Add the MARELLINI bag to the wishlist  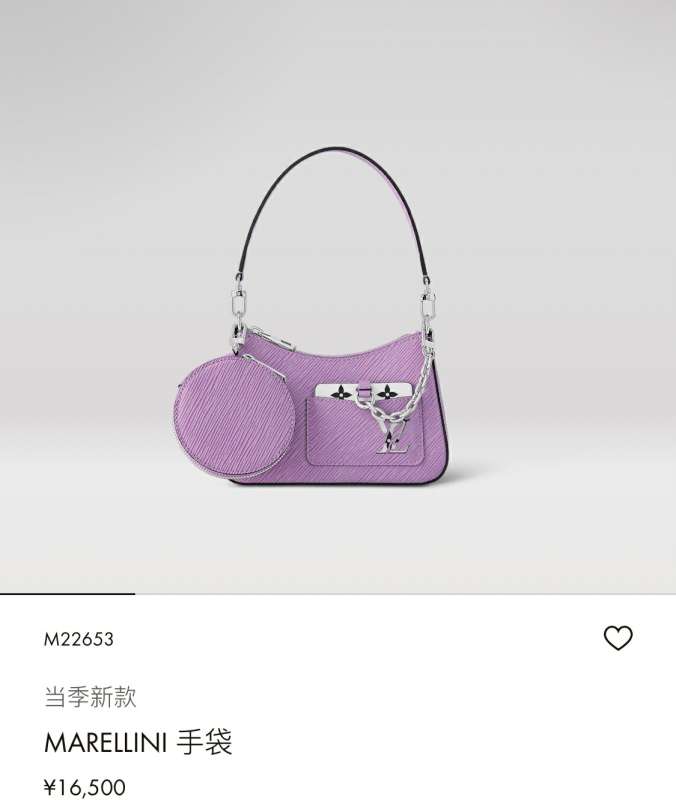click(x=618, y=638)
